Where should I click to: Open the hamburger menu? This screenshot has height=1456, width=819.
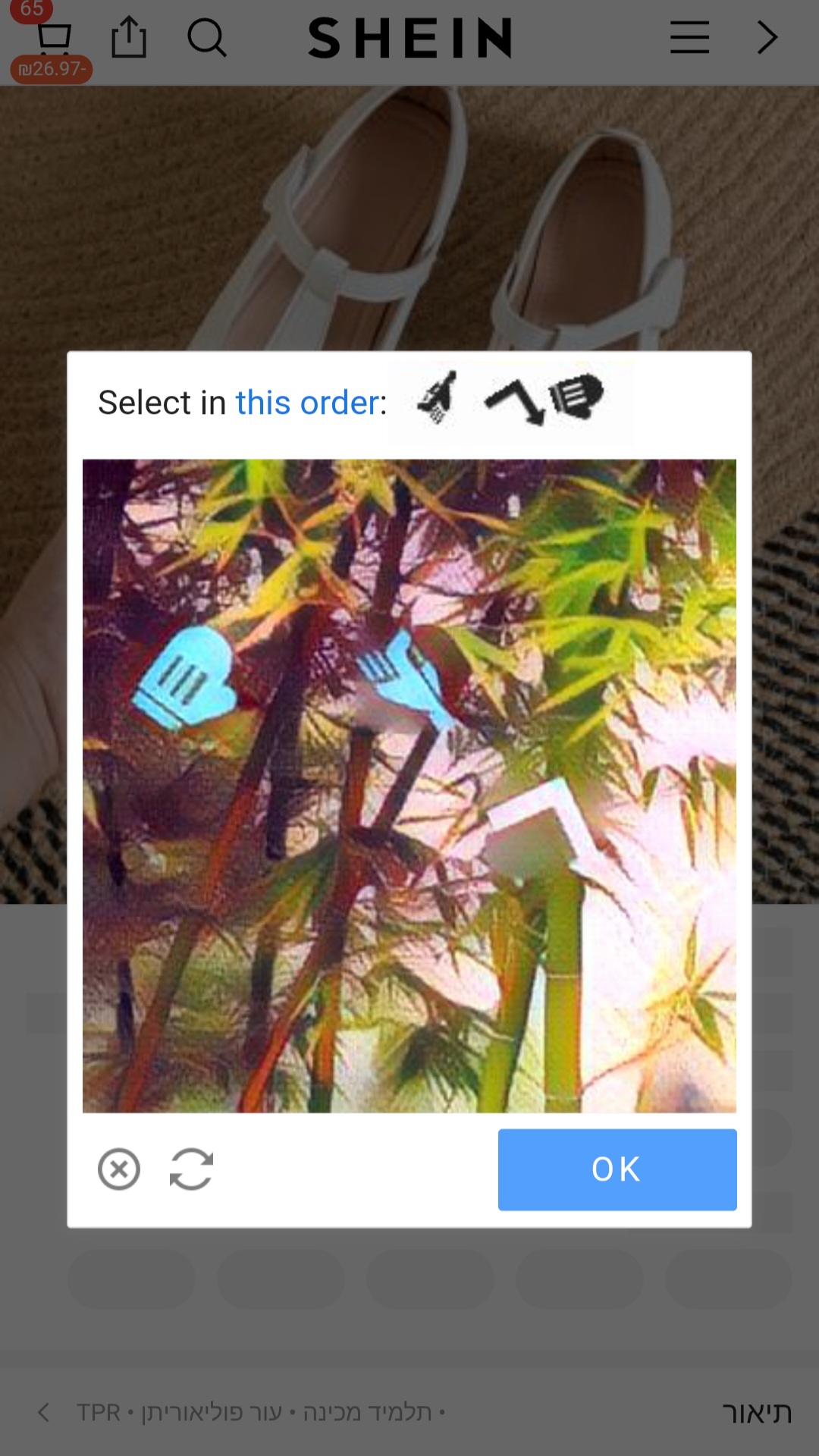(x=689, y=36)
